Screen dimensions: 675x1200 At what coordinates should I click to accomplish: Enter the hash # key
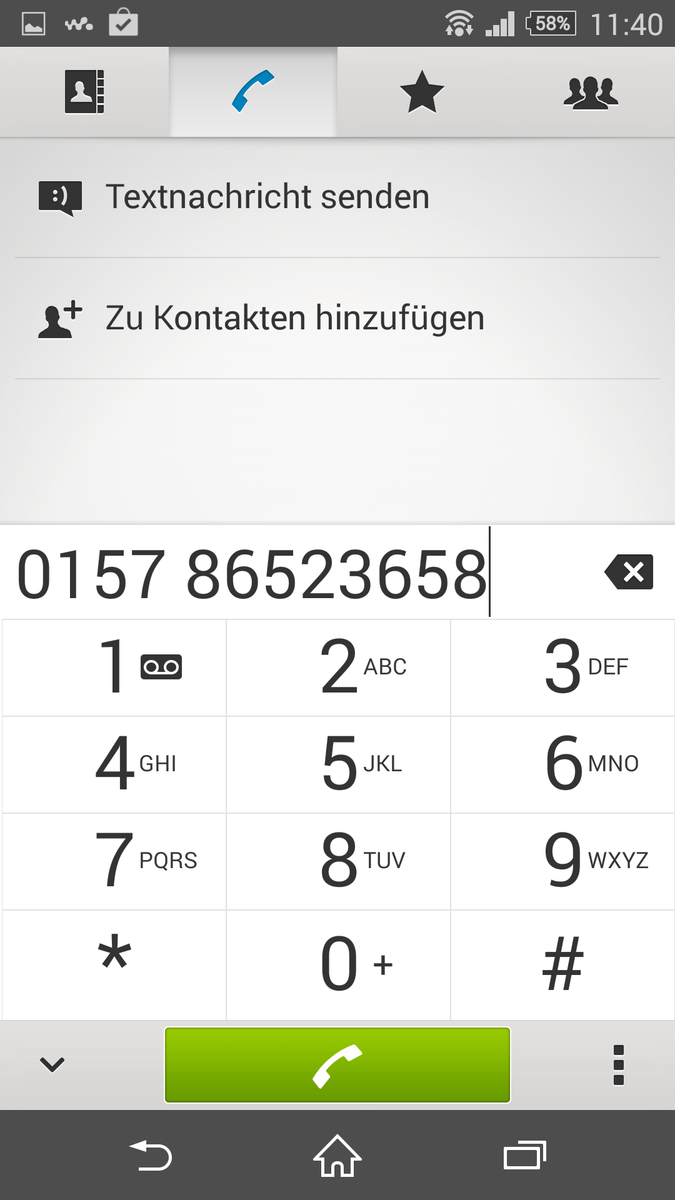(x=562, y=965)
